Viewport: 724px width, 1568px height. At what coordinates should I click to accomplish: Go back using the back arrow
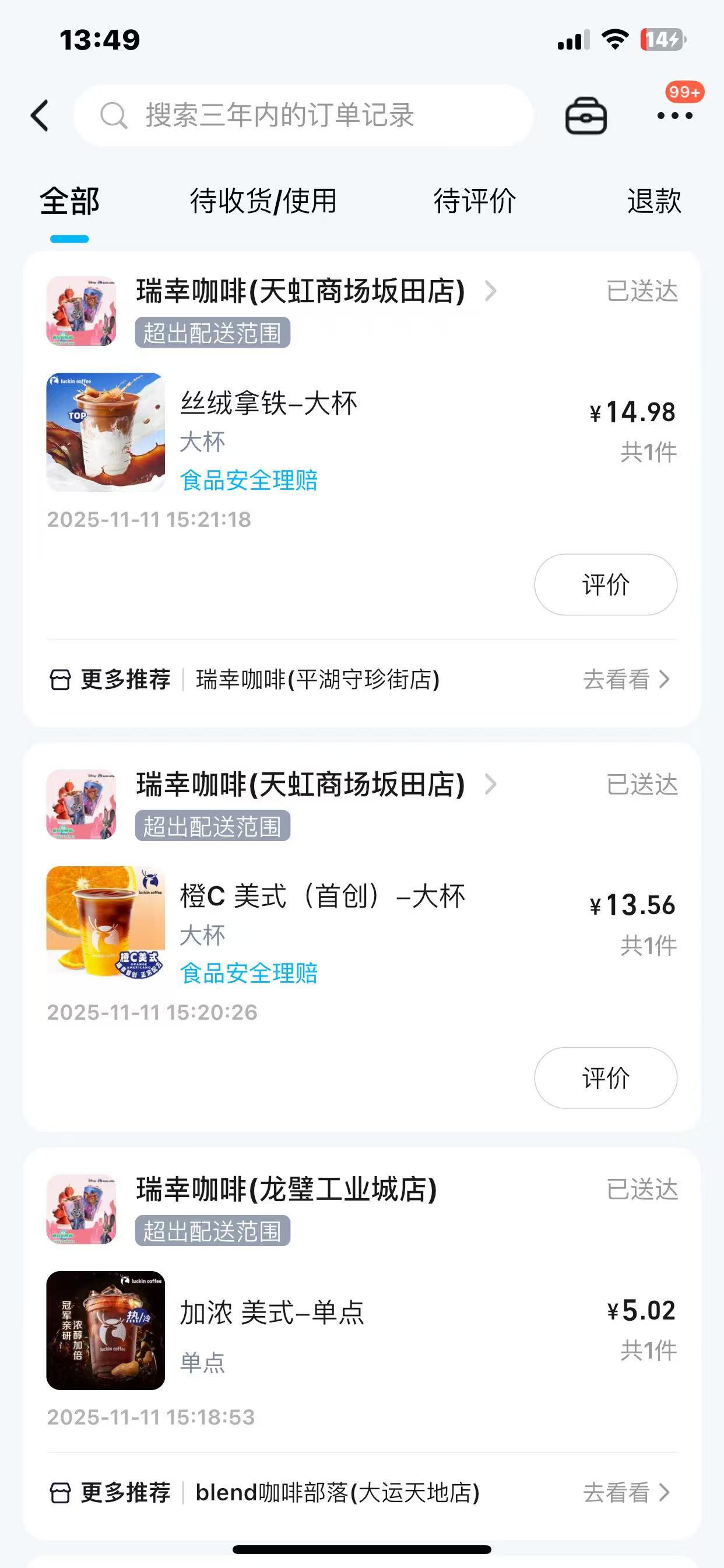click(40, 116)
